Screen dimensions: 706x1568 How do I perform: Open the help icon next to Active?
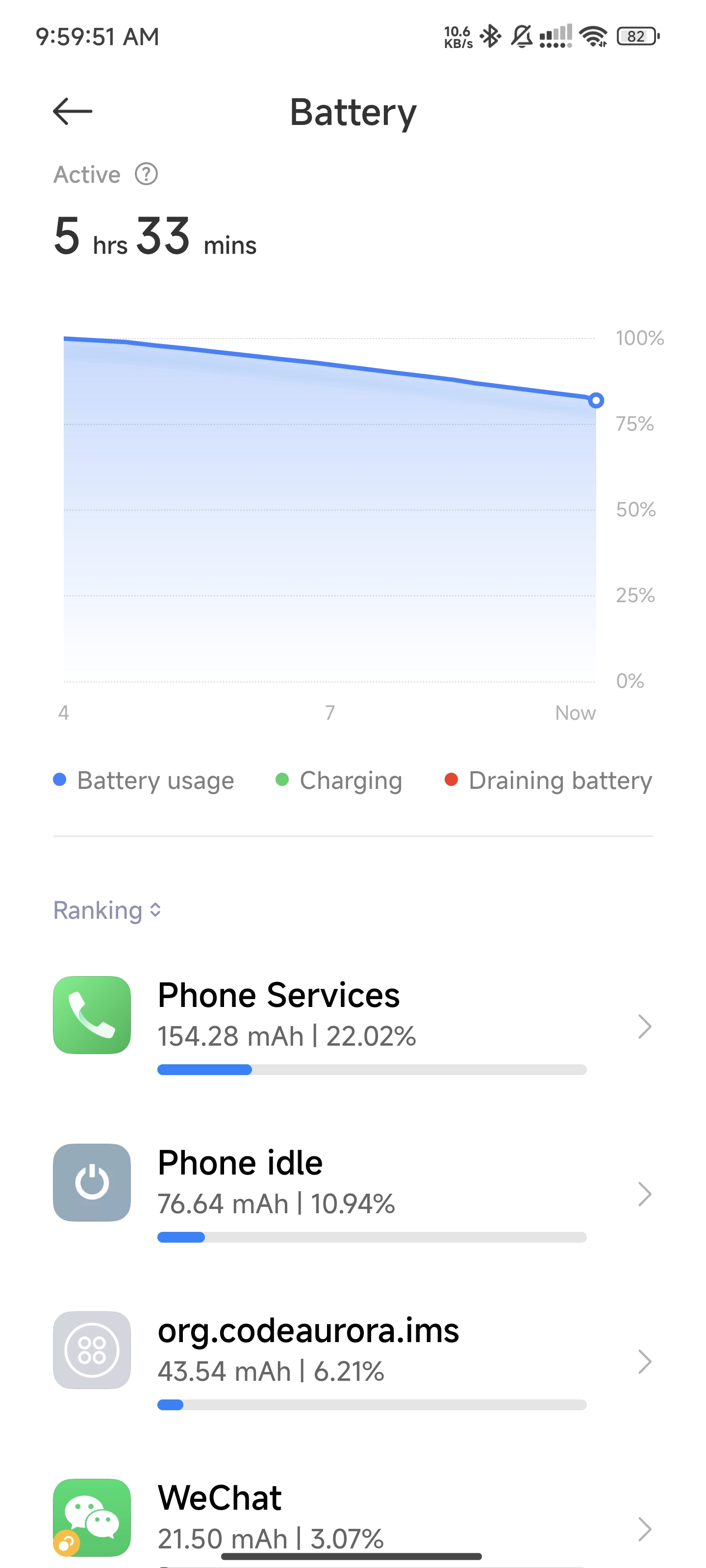click(x=146, y=174)
